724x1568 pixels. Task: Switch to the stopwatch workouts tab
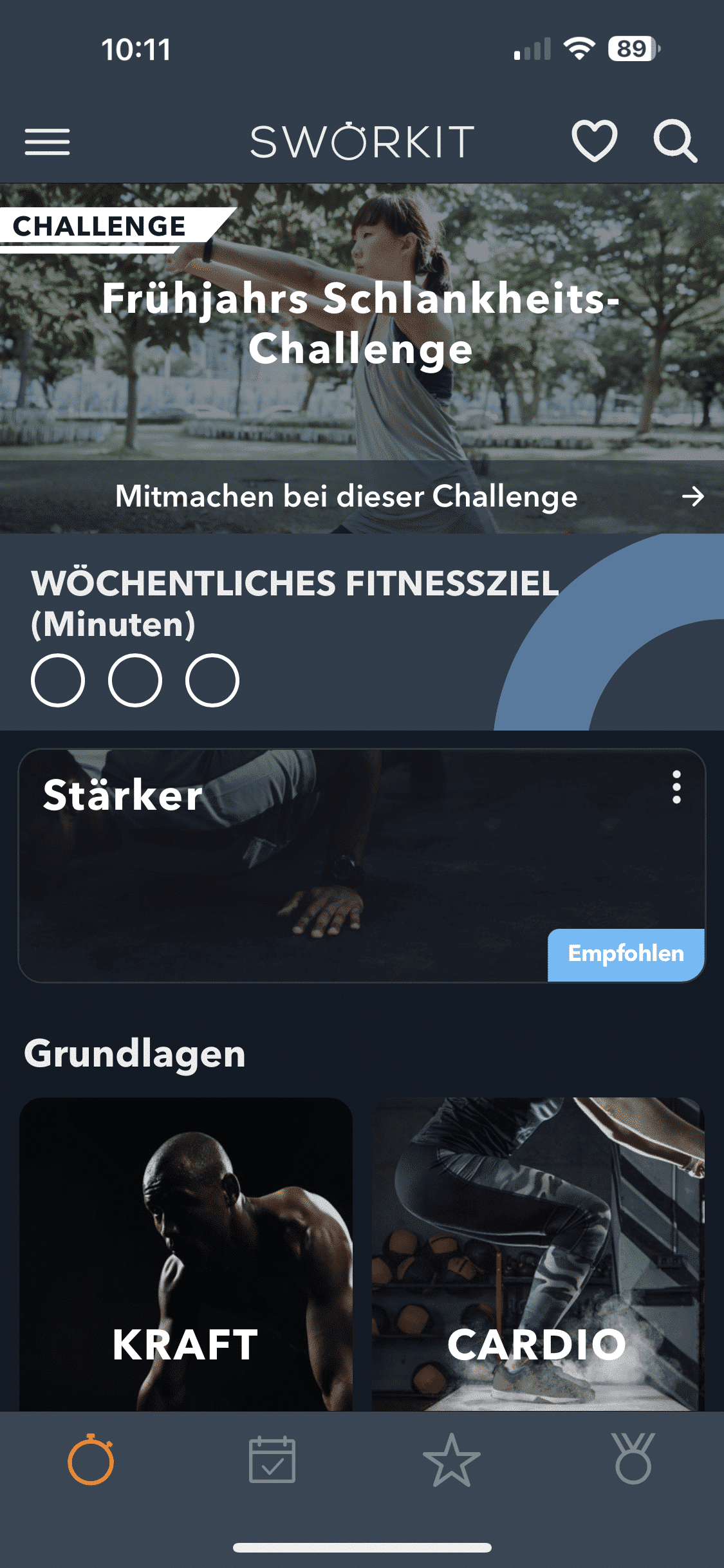pyautogui.click(x=91, y=1460)
